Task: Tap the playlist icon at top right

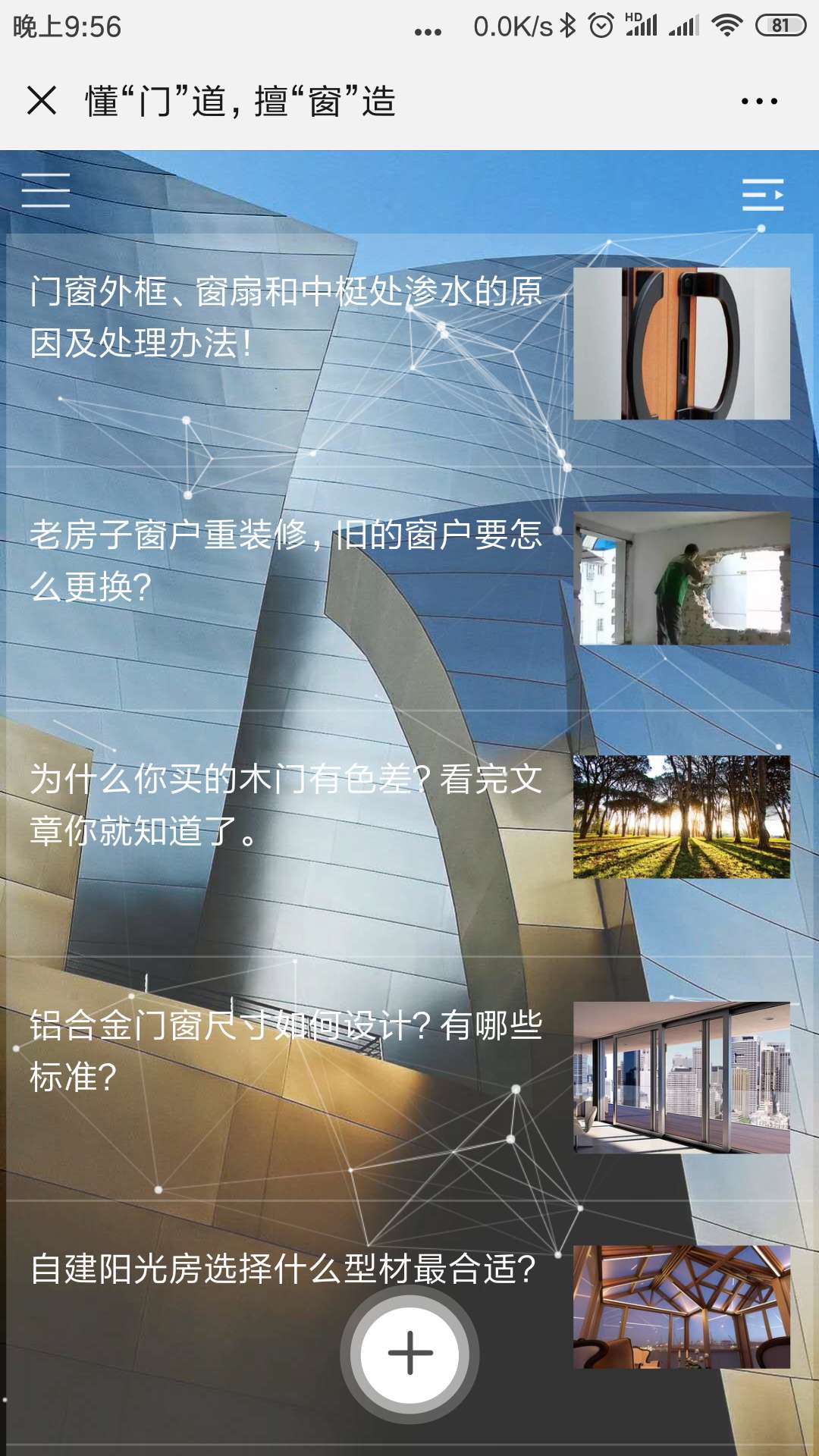Action: click(762, 195)
